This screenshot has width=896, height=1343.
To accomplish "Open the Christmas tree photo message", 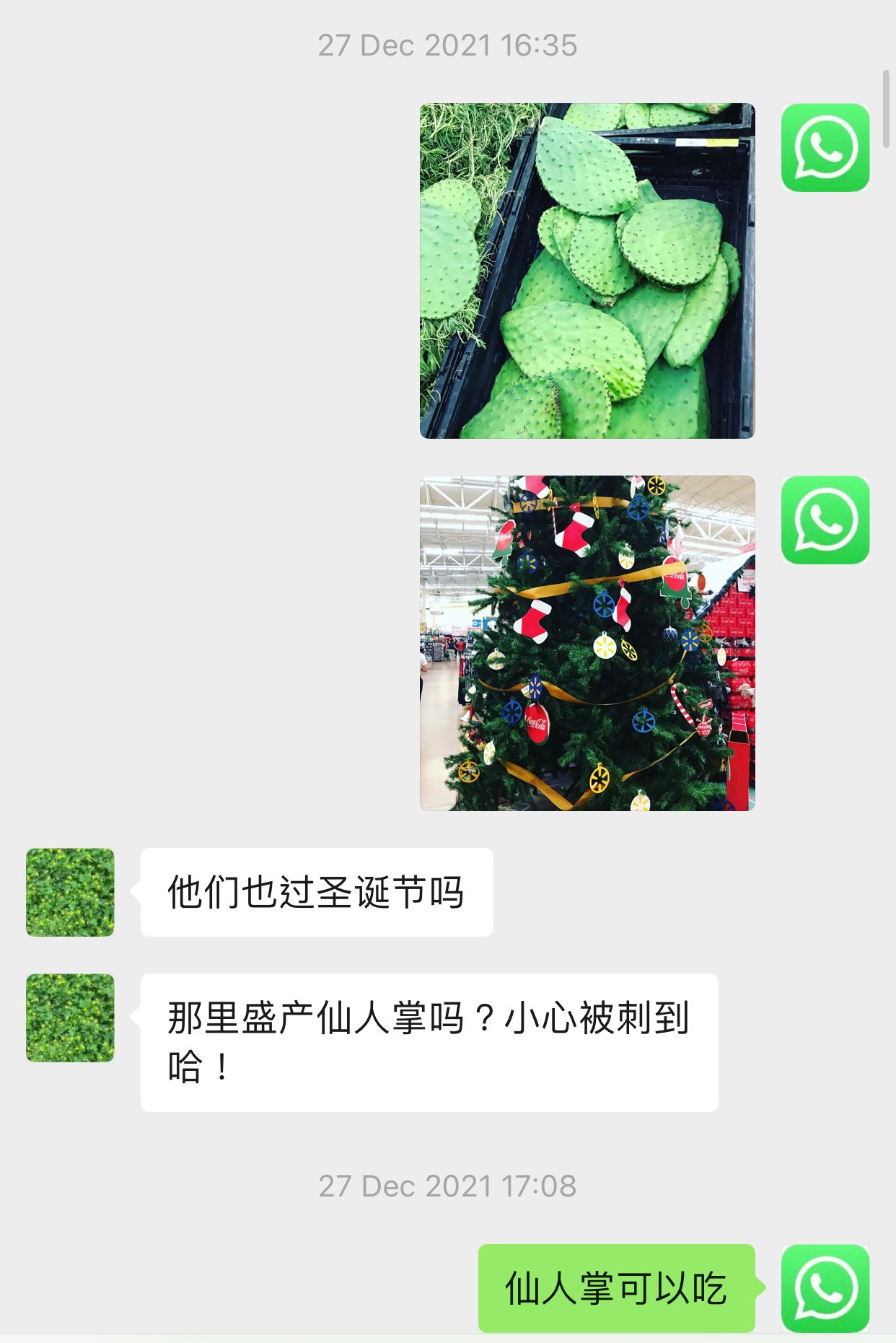I will point(587,643).
